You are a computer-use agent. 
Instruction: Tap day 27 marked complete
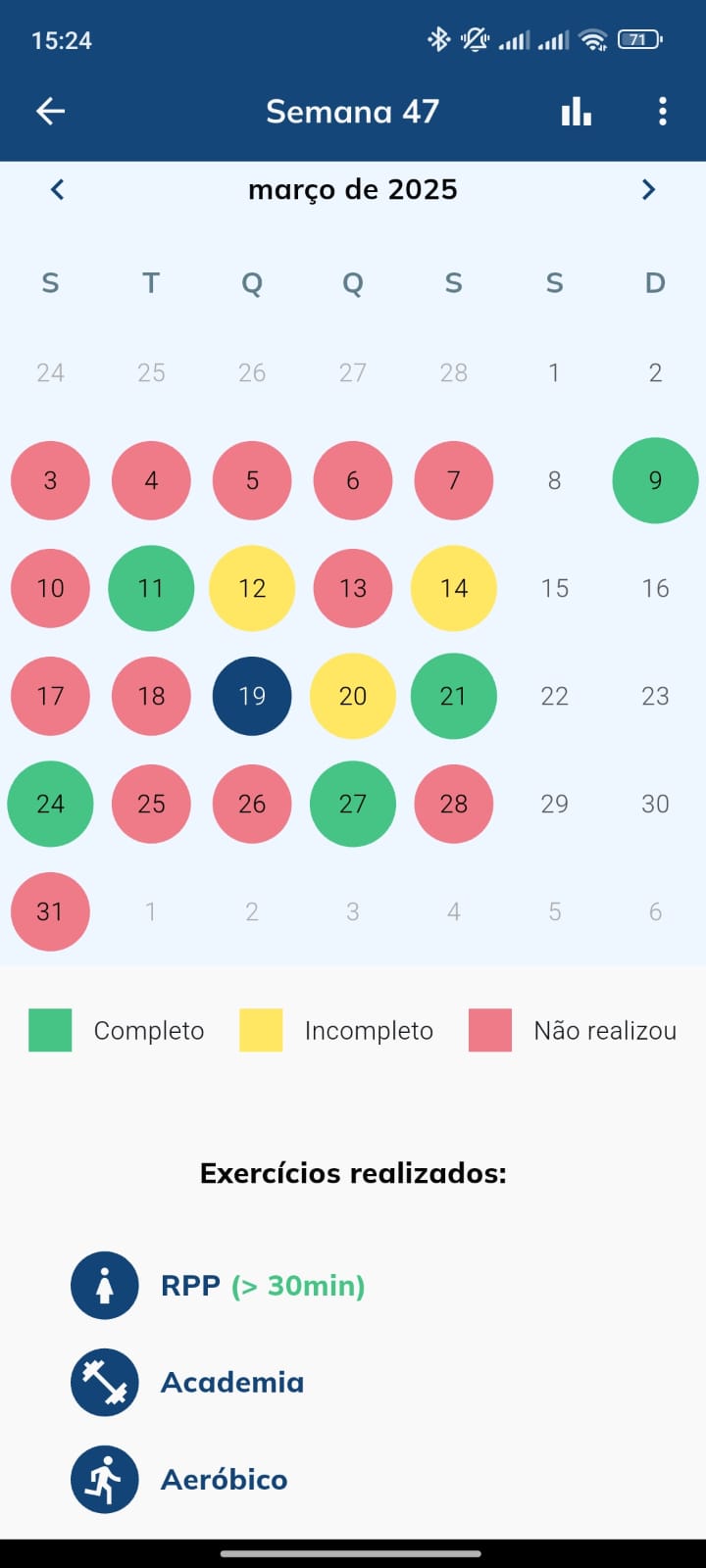tap(353, 804)
